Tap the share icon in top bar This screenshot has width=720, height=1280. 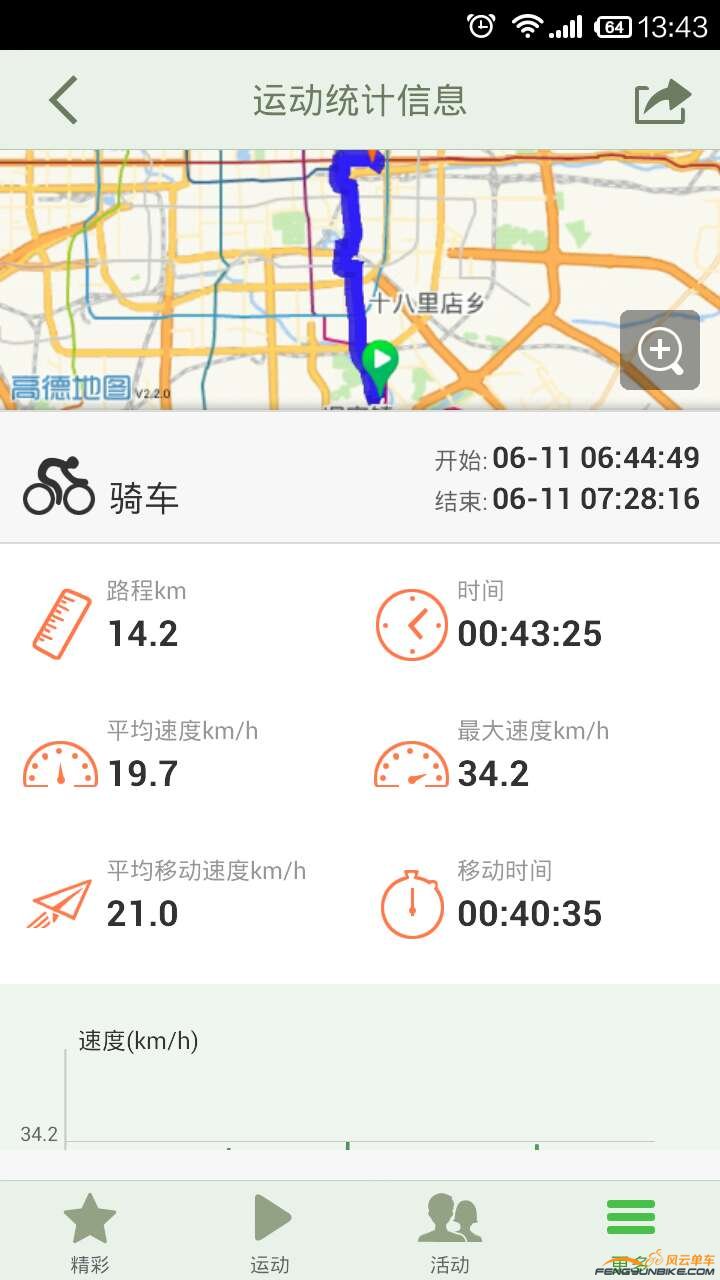pyautogui.click(x=660, y=100)
